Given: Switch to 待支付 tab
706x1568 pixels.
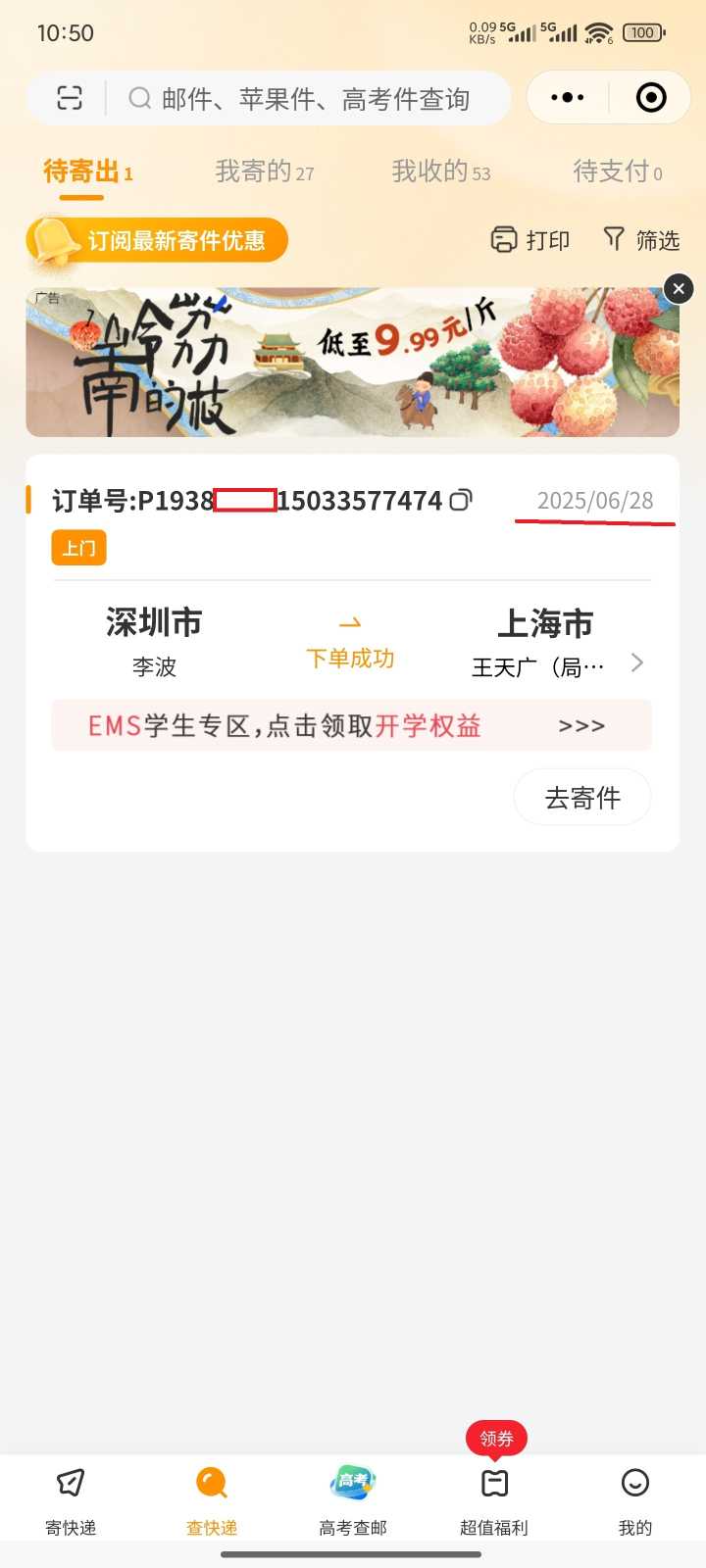Looking at the screenshot, I should 617,172.
